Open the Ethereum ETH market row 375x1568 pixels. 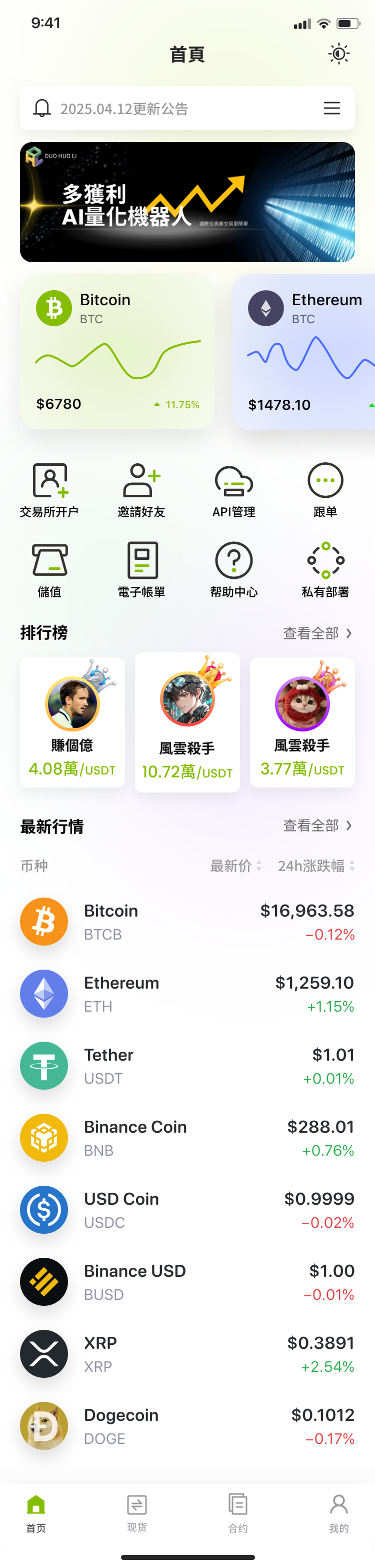tap(187, 994)
